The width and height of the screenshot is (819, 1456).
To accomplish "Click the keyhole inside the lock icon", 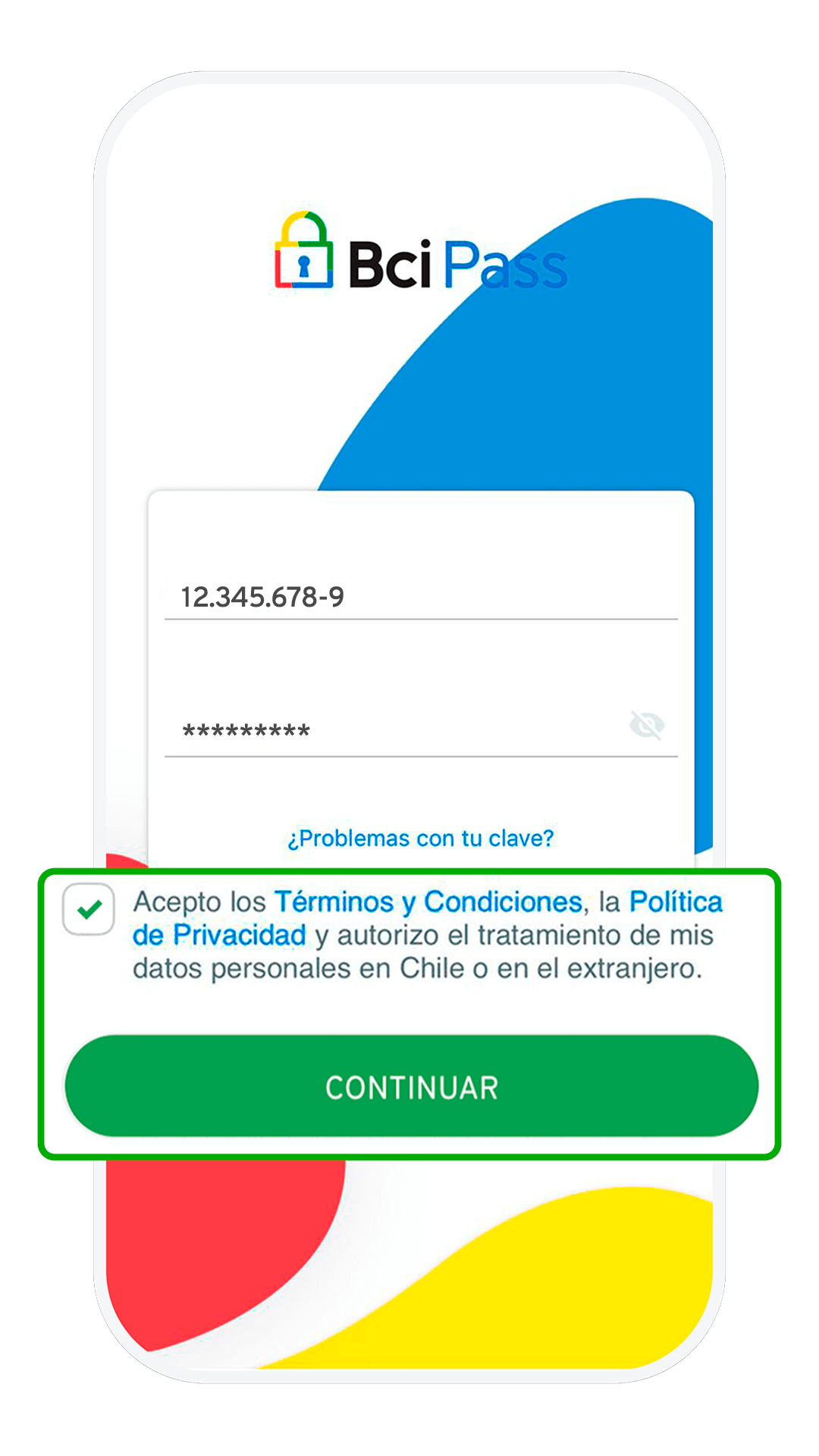I will 303,267.
